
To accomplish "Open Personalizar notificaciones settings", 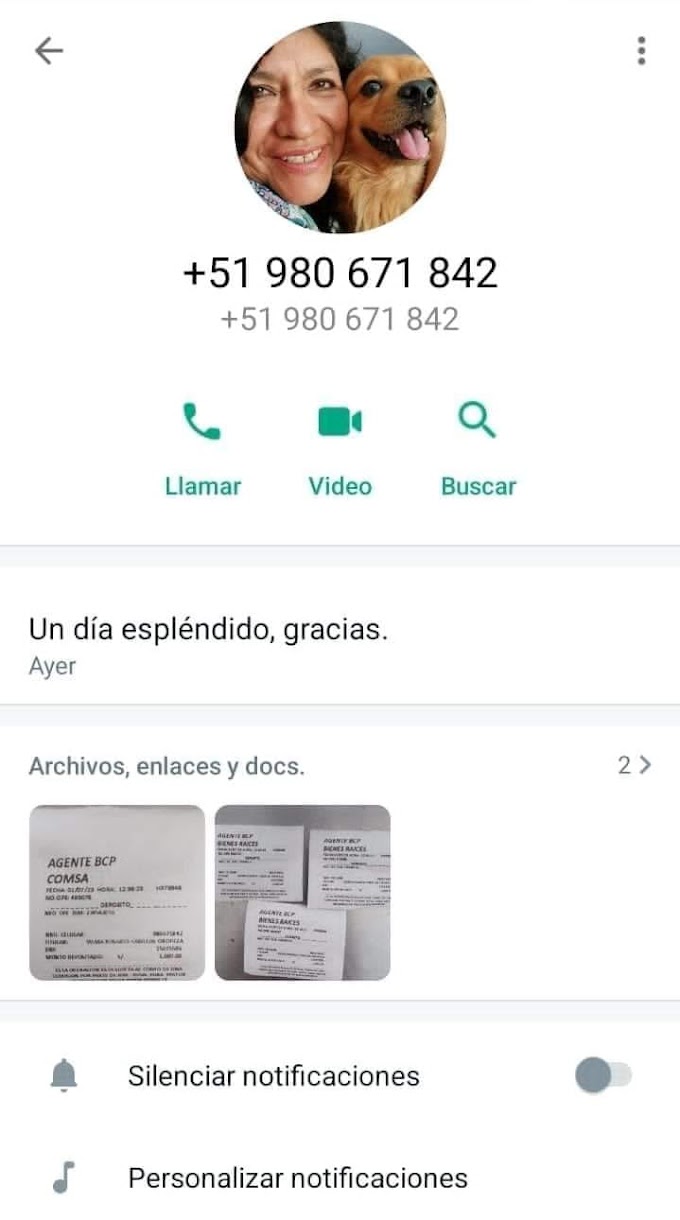I will (x=297, y=1178).
